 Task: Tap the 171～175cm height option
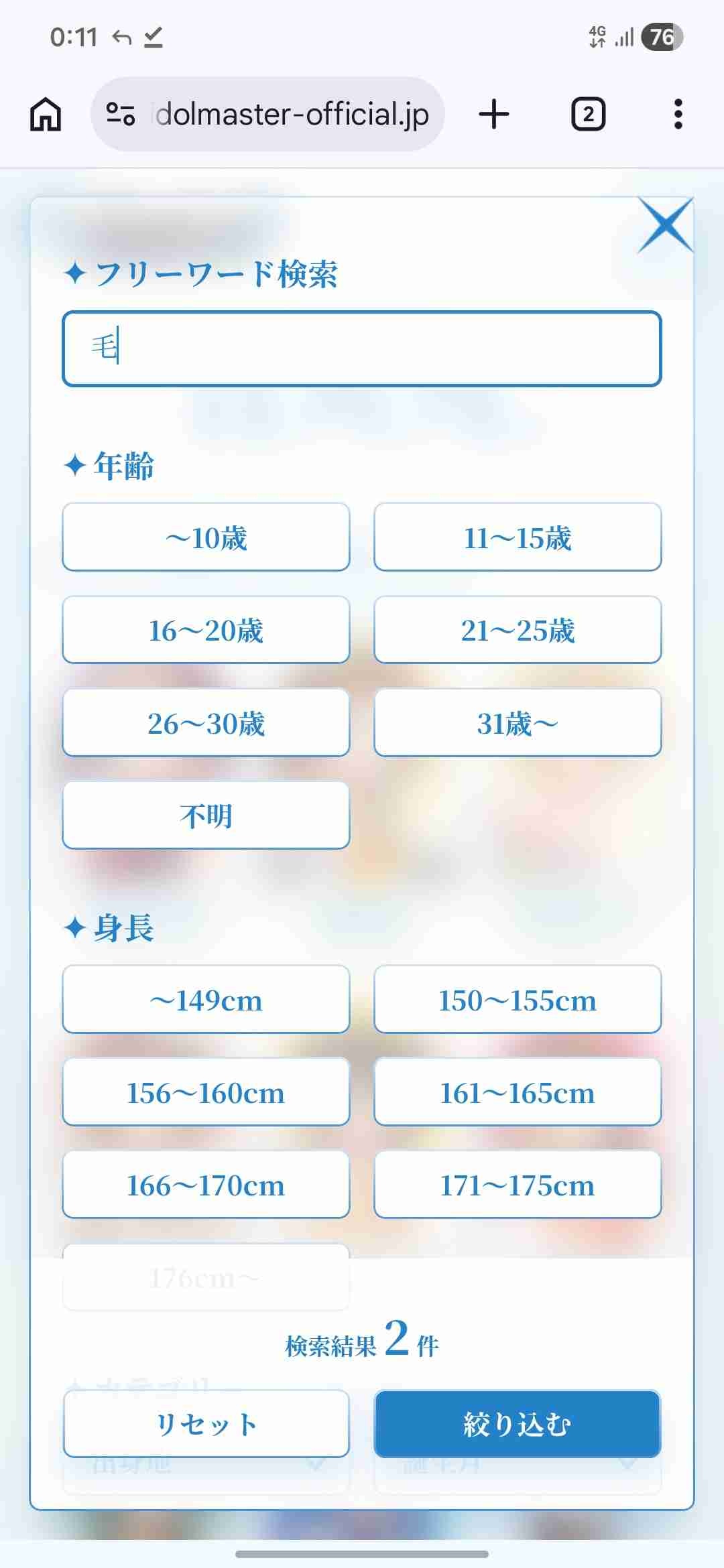tap(518, 1185)
